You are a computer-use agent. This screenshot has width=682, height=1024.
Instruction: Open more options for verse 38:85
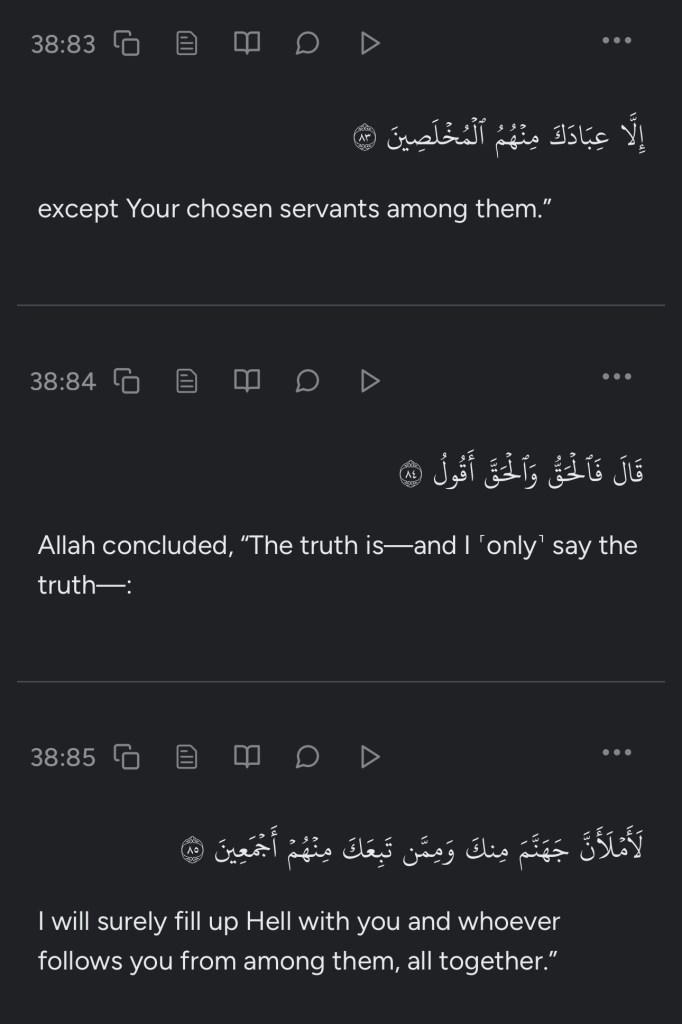coord(617,754)
